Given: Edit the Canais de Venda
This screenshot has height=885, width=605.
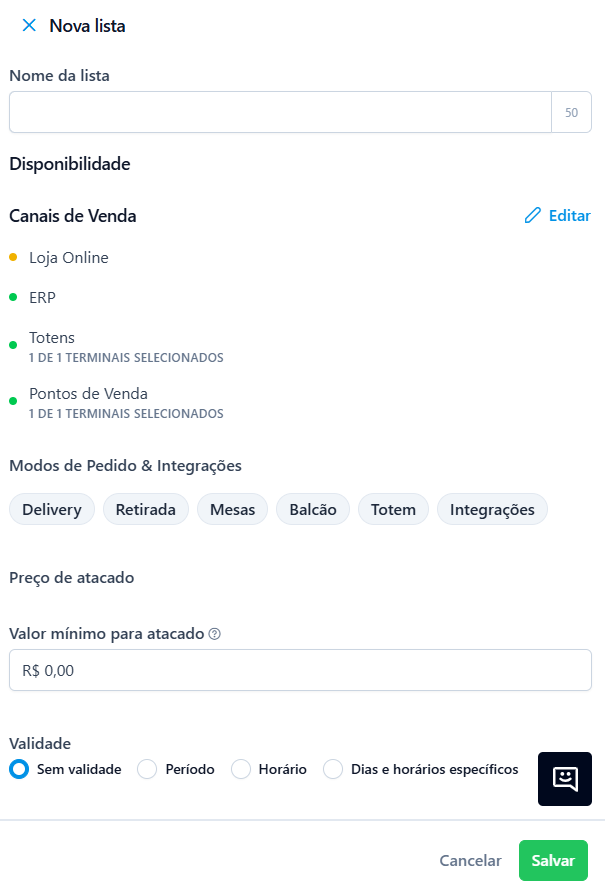Looking at the screenshot, I should pyautogui.click(x=558, y=216).
